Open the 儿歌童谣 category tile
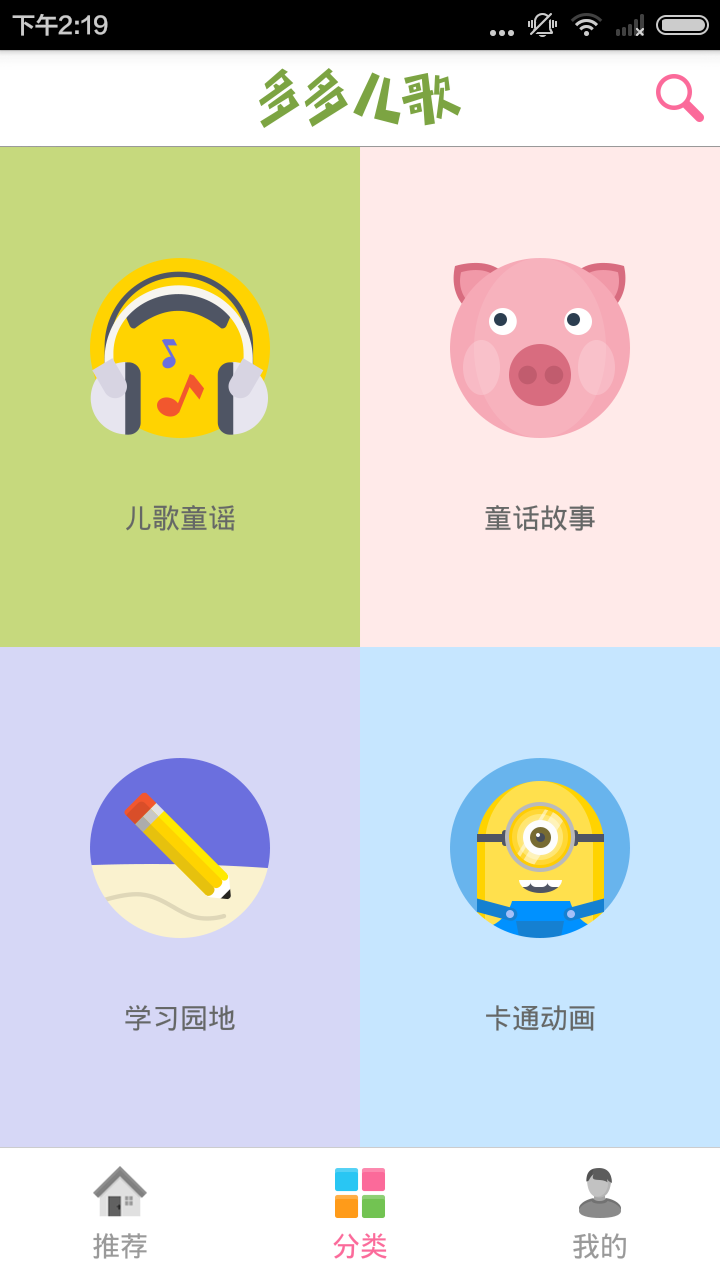The width and height of the screenshot is (720, 1280). (179, 400)
